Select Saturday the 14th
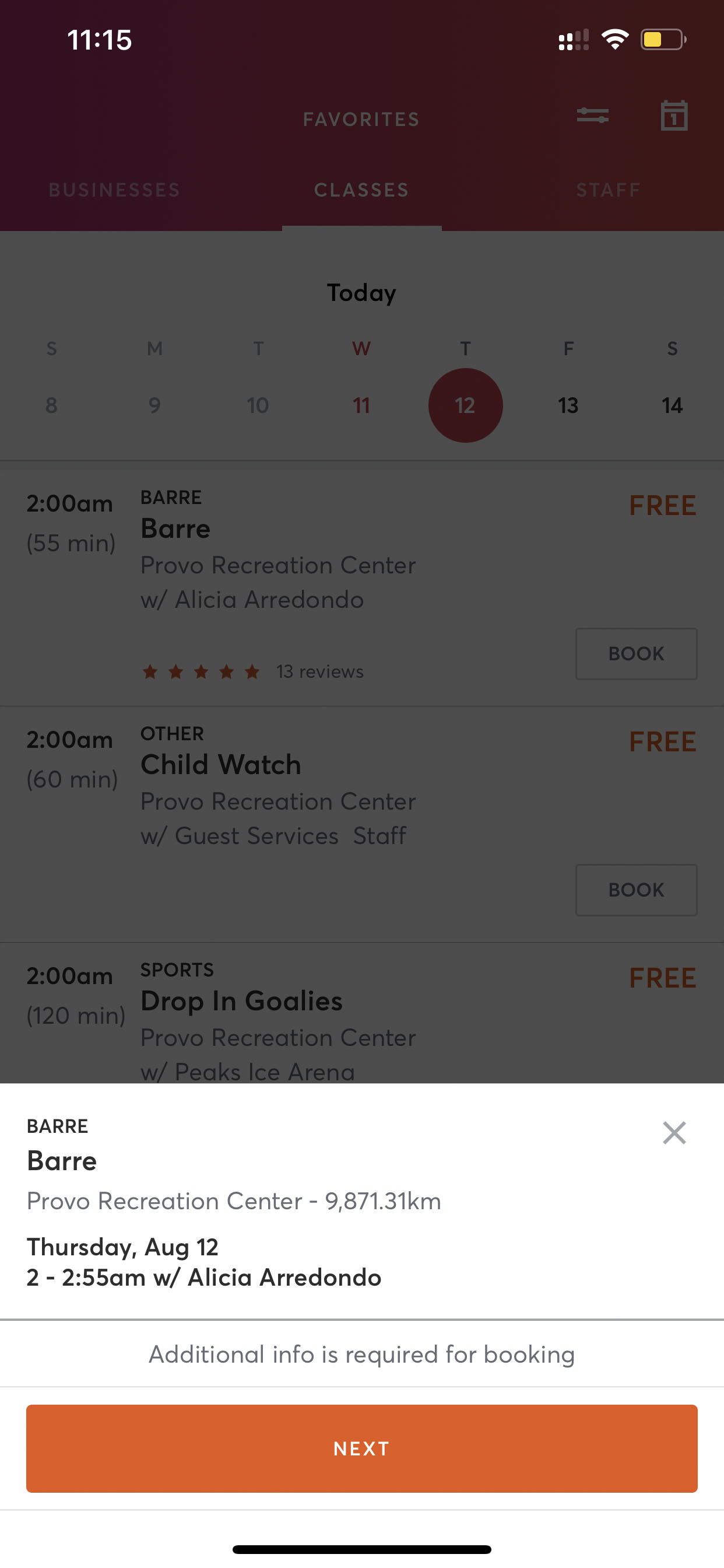This screenshot has width=724, height=1568. 671,405
